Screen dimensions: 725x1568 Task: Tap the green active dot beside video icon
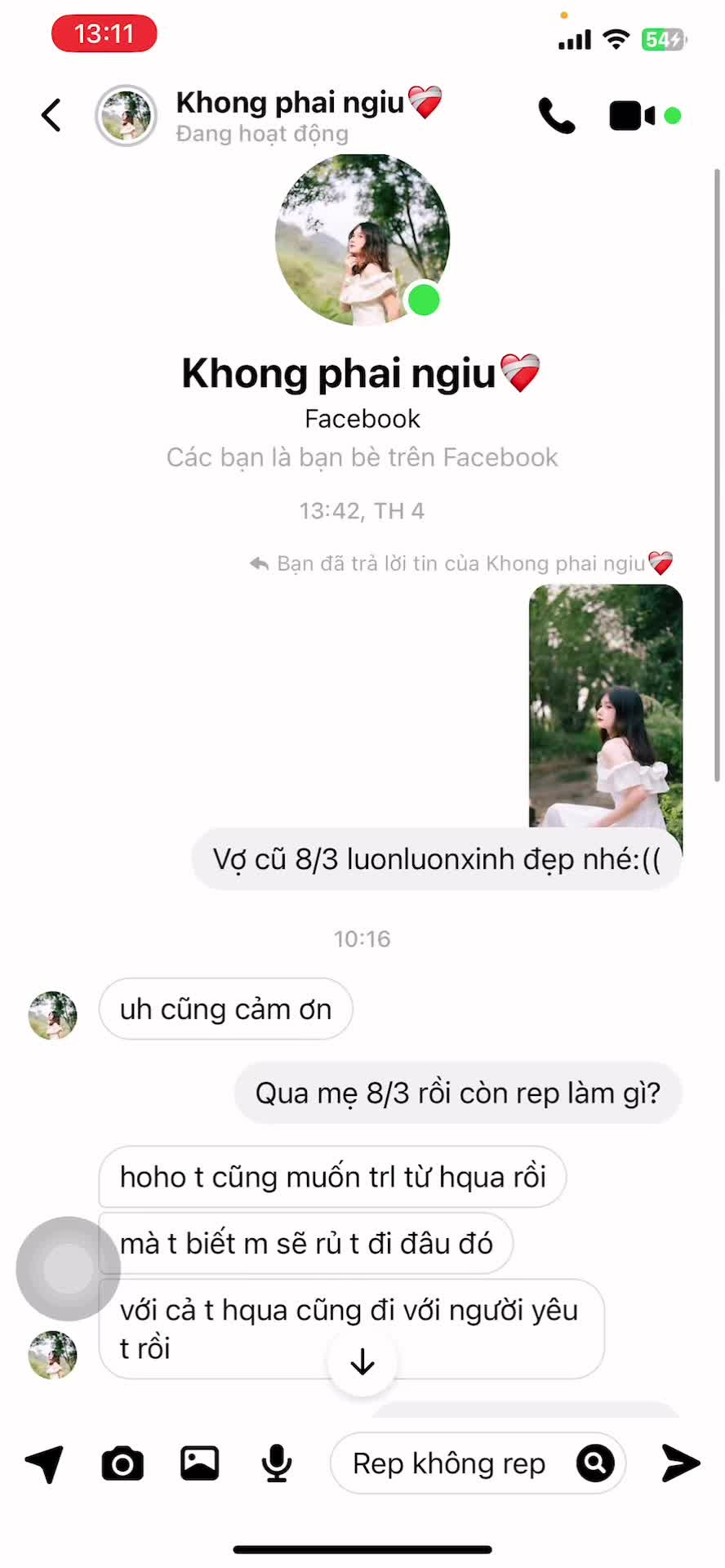coord(670,115)
